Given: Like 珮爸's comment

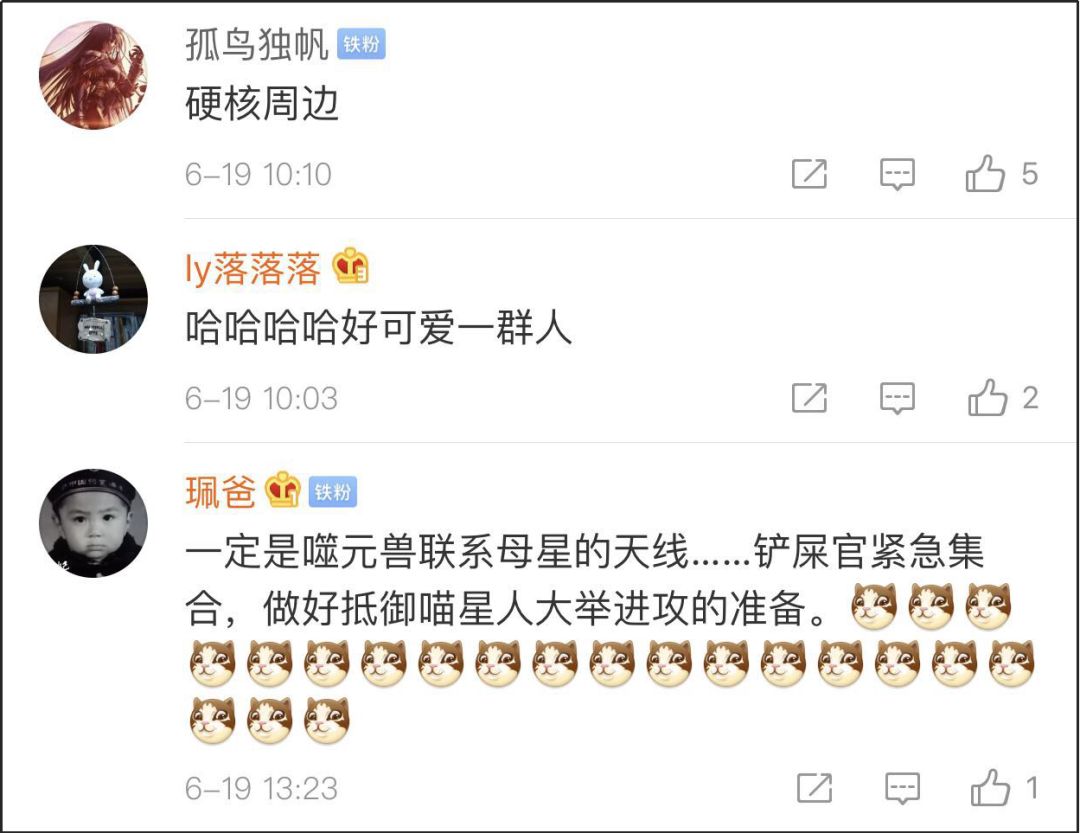Looking at the screenshot, I should [990, 787].
